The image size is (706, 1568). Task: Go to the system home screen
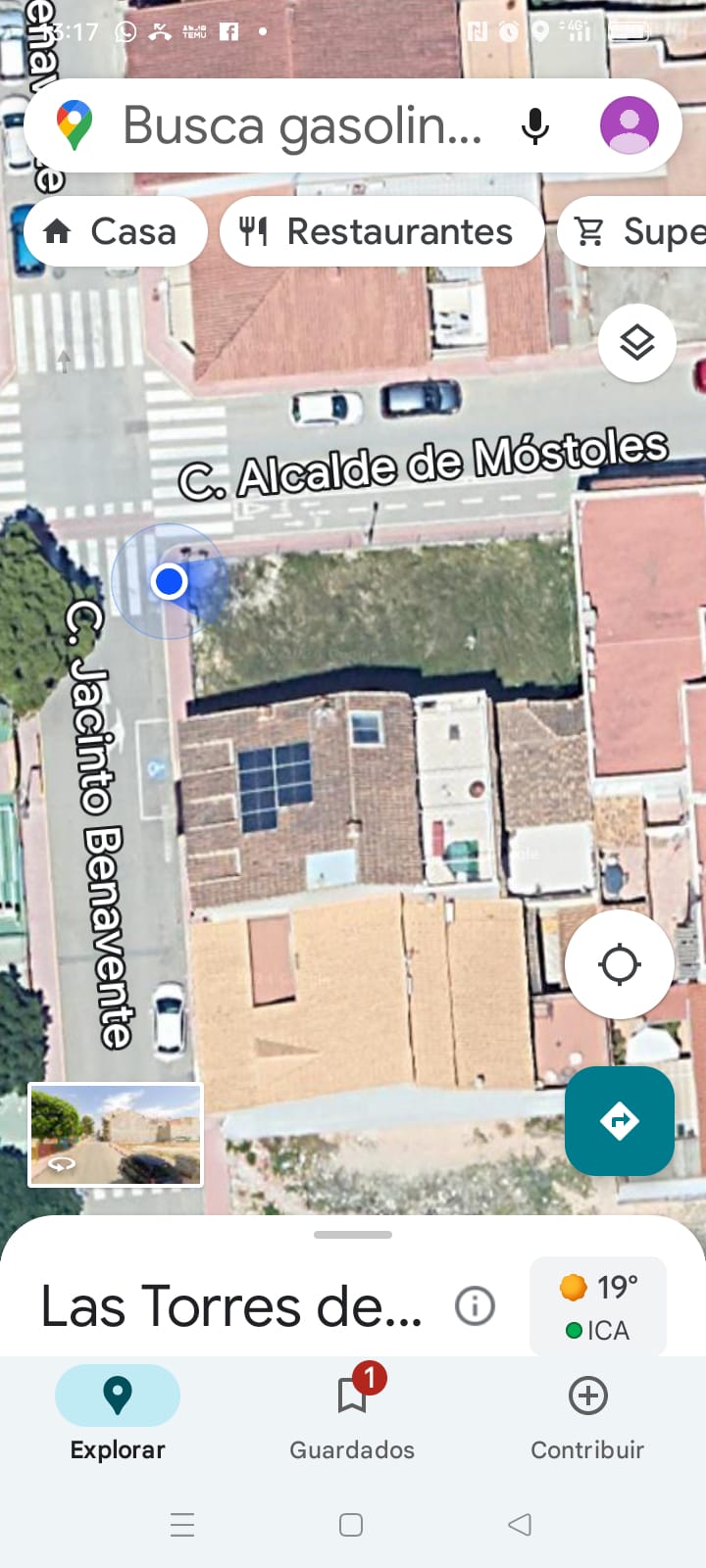tap(351, 1525)
